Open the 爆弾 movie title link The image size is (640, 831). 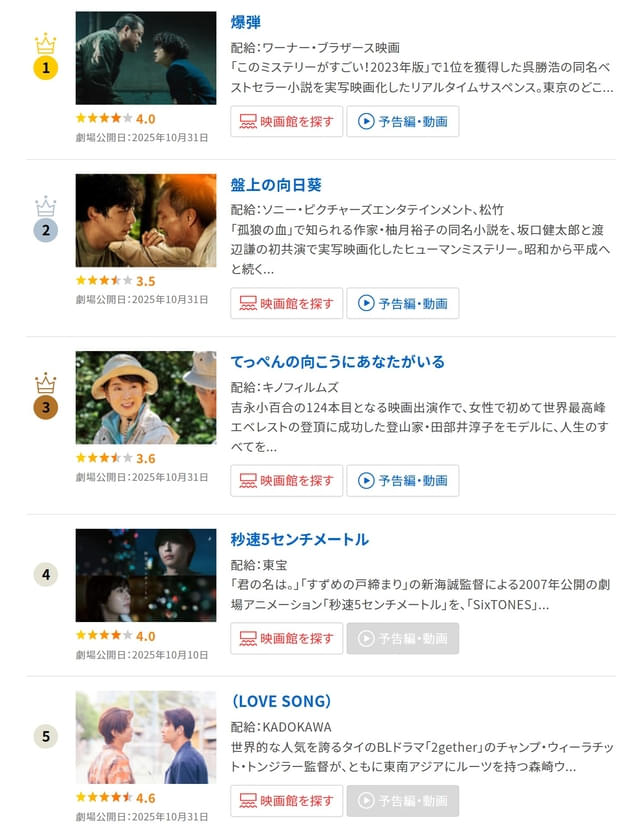pos(246,22)
